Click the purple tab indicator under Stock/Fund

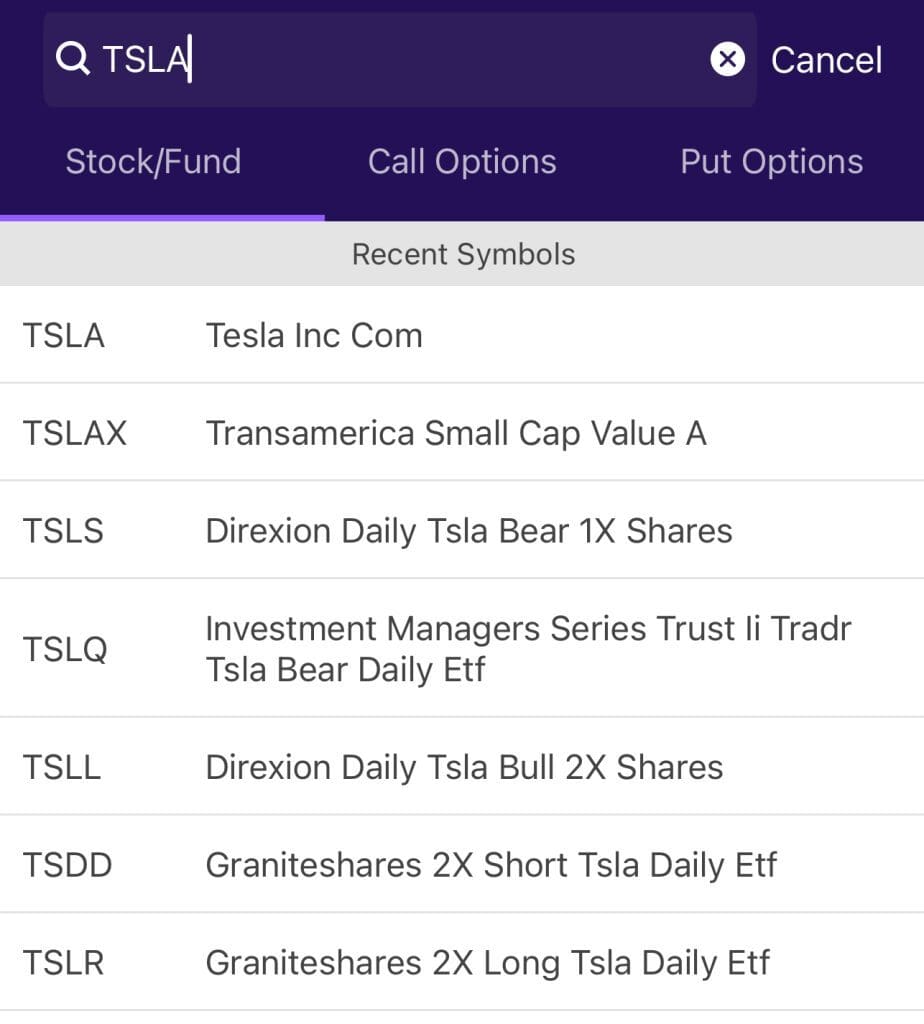(163, 215)
